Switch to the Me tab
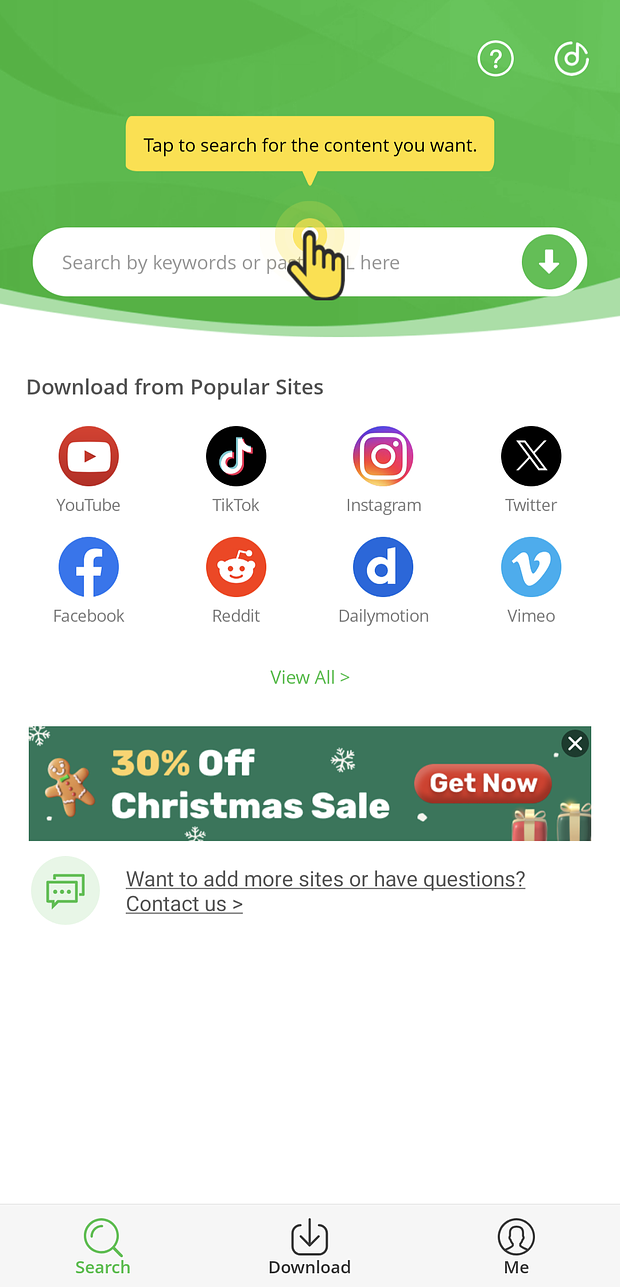620x1287 pixels. (516, 1247)
